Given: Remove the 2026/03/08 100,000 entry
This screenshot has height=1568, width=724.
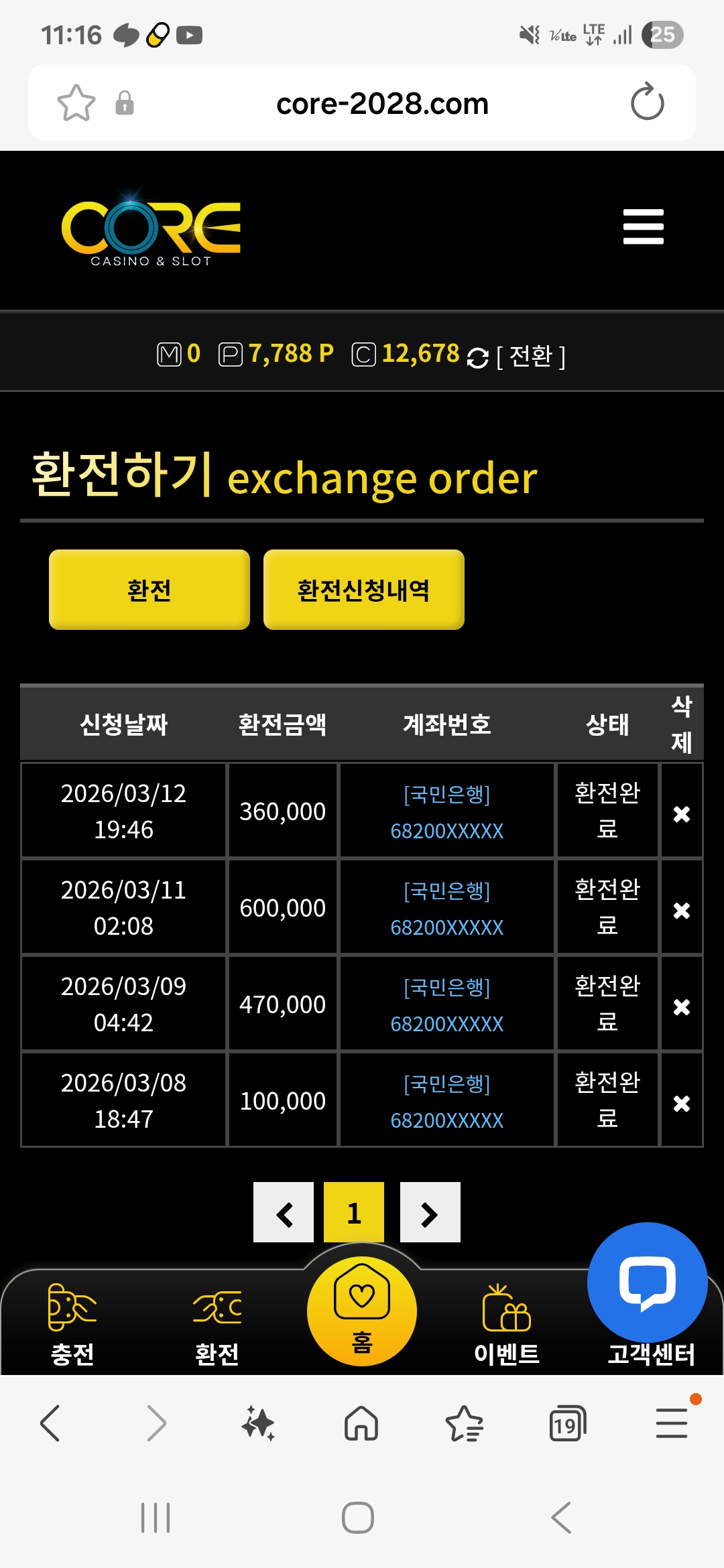Looking at the screenshot, I should click(x=681, y=1103).
